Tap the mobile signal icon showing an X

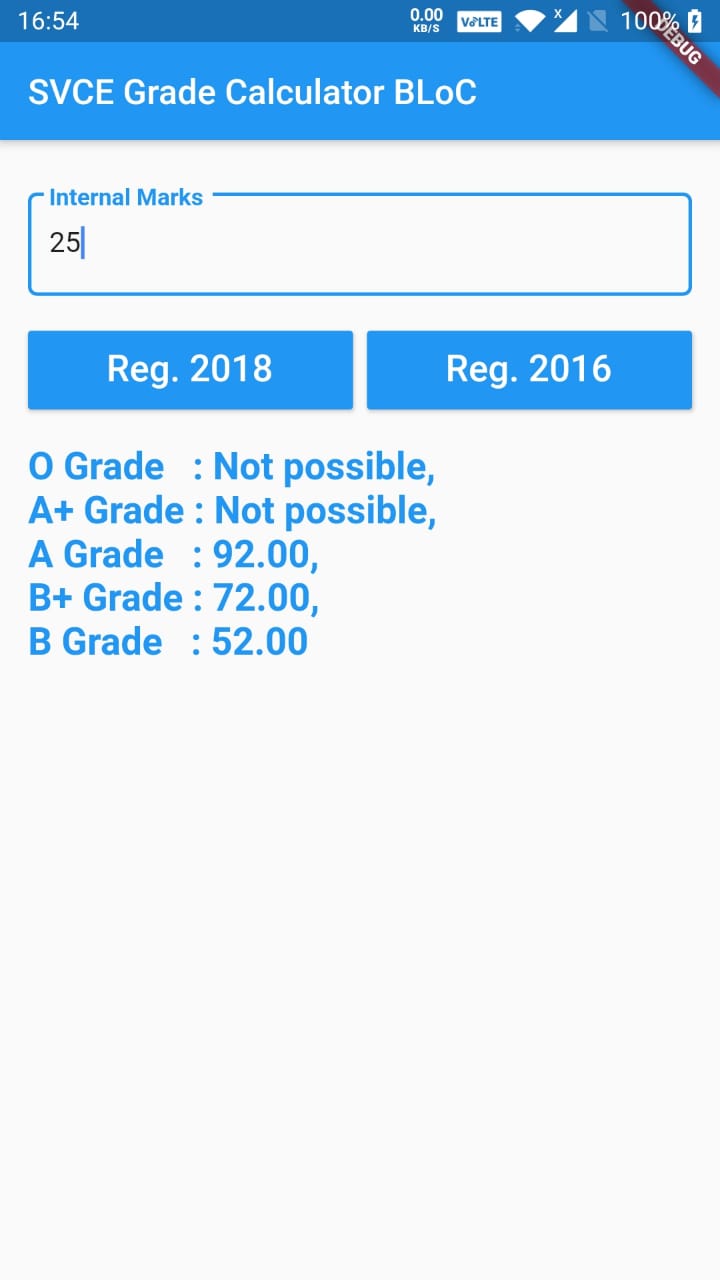567,21
